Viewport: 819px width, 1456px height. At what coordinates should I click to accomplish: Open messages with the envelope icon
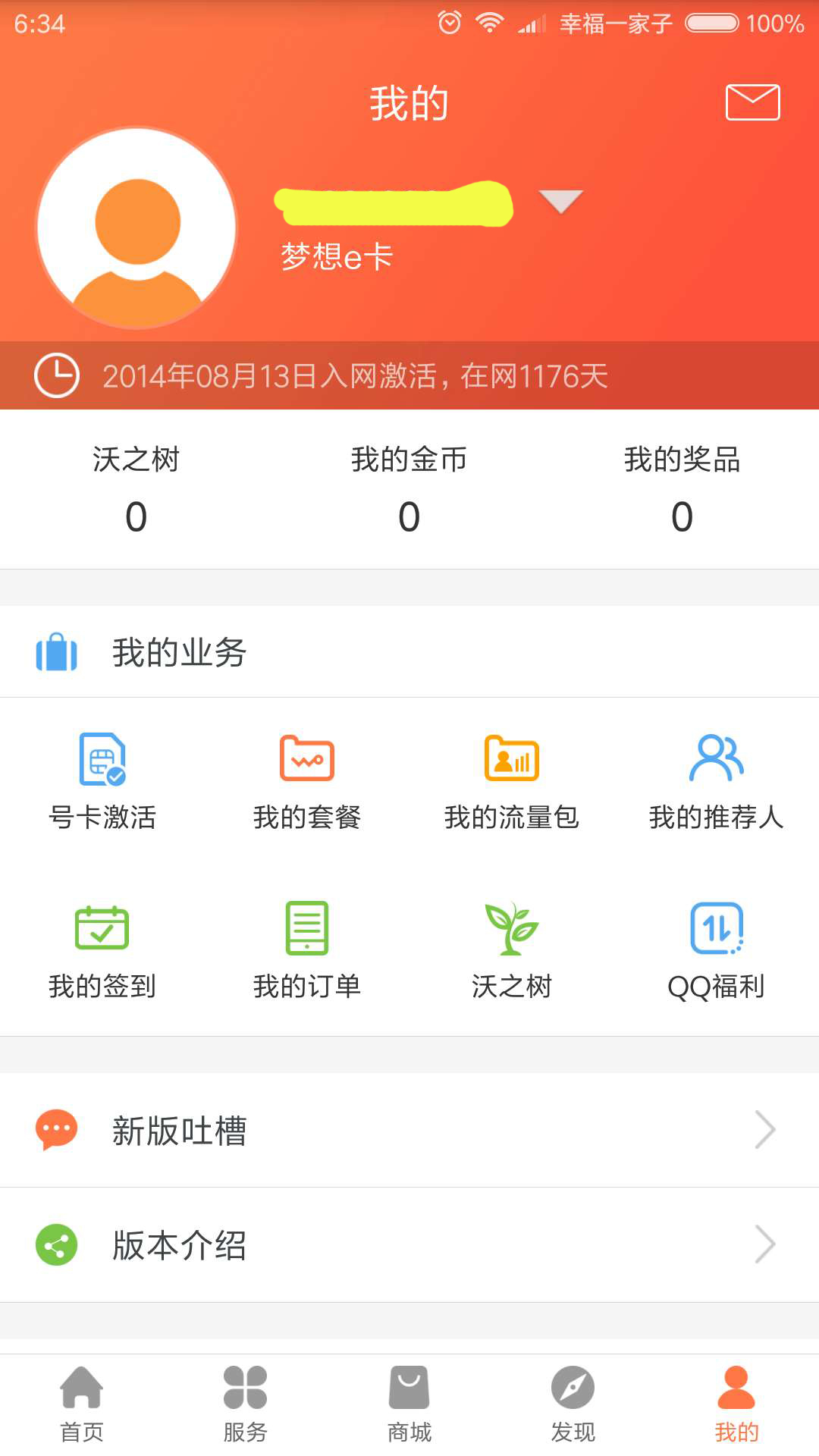pyautogui.click(x=753, y=102)
